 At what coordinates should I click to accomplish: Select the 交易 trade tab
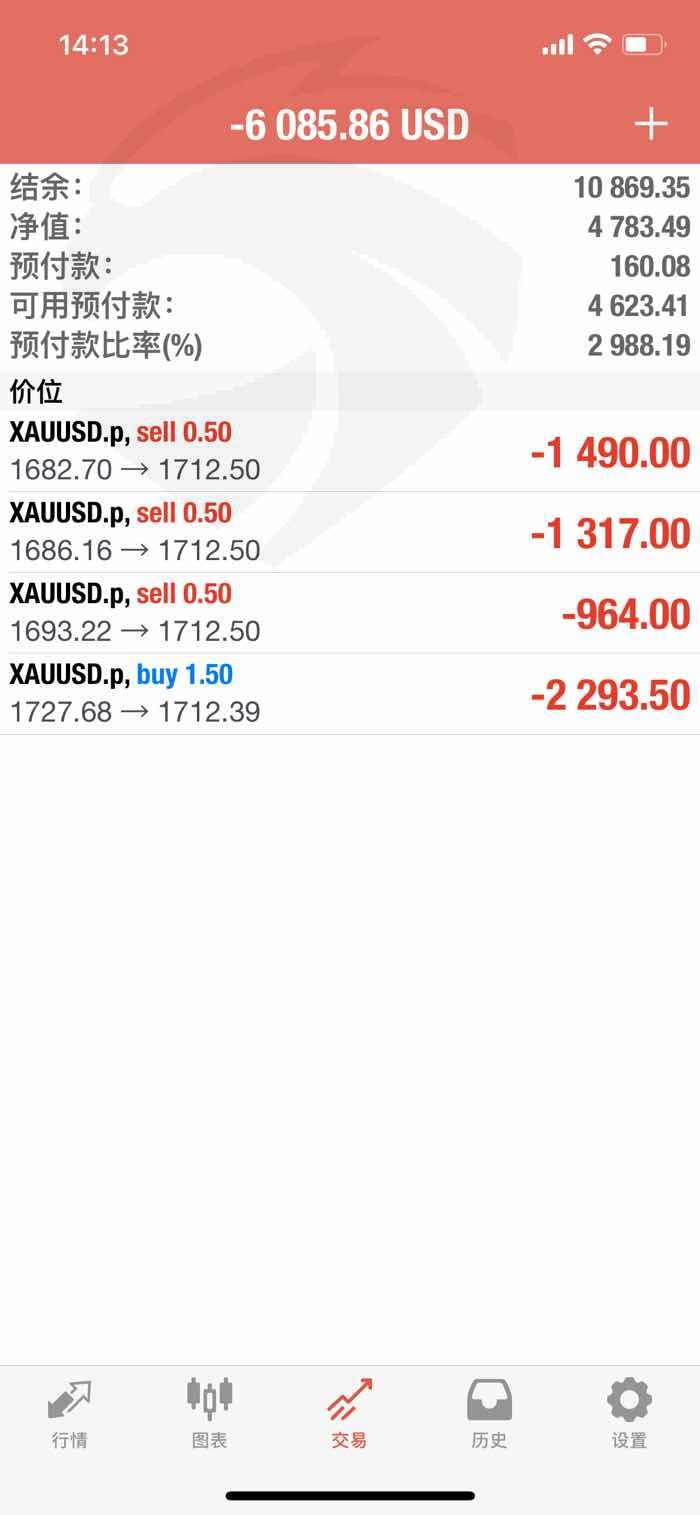(x=350, y=1413)
